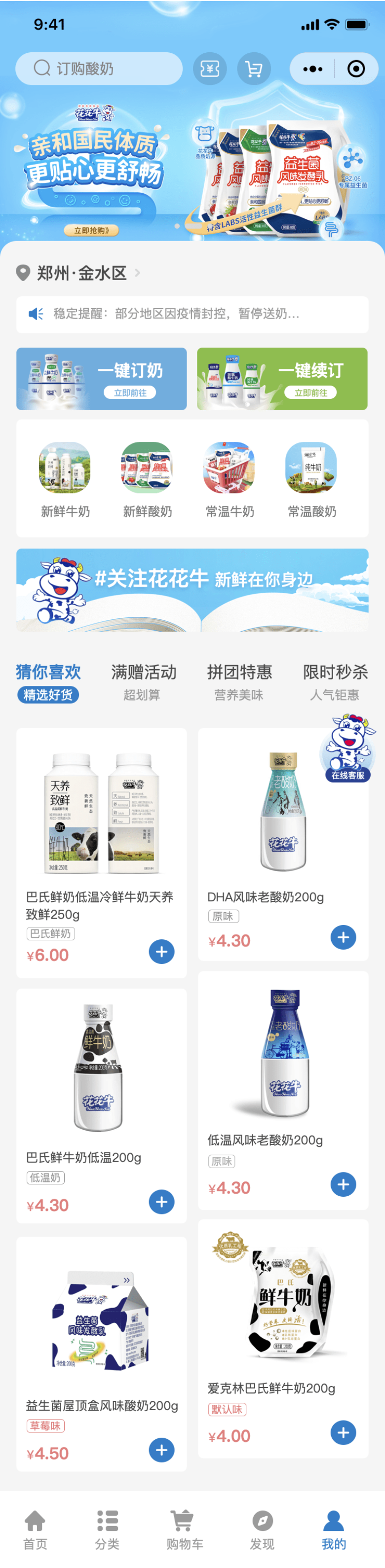This screenshot has width=385, height=1568.
Task: Open the shopping cart icon at top
Action: tap(253, 69)
